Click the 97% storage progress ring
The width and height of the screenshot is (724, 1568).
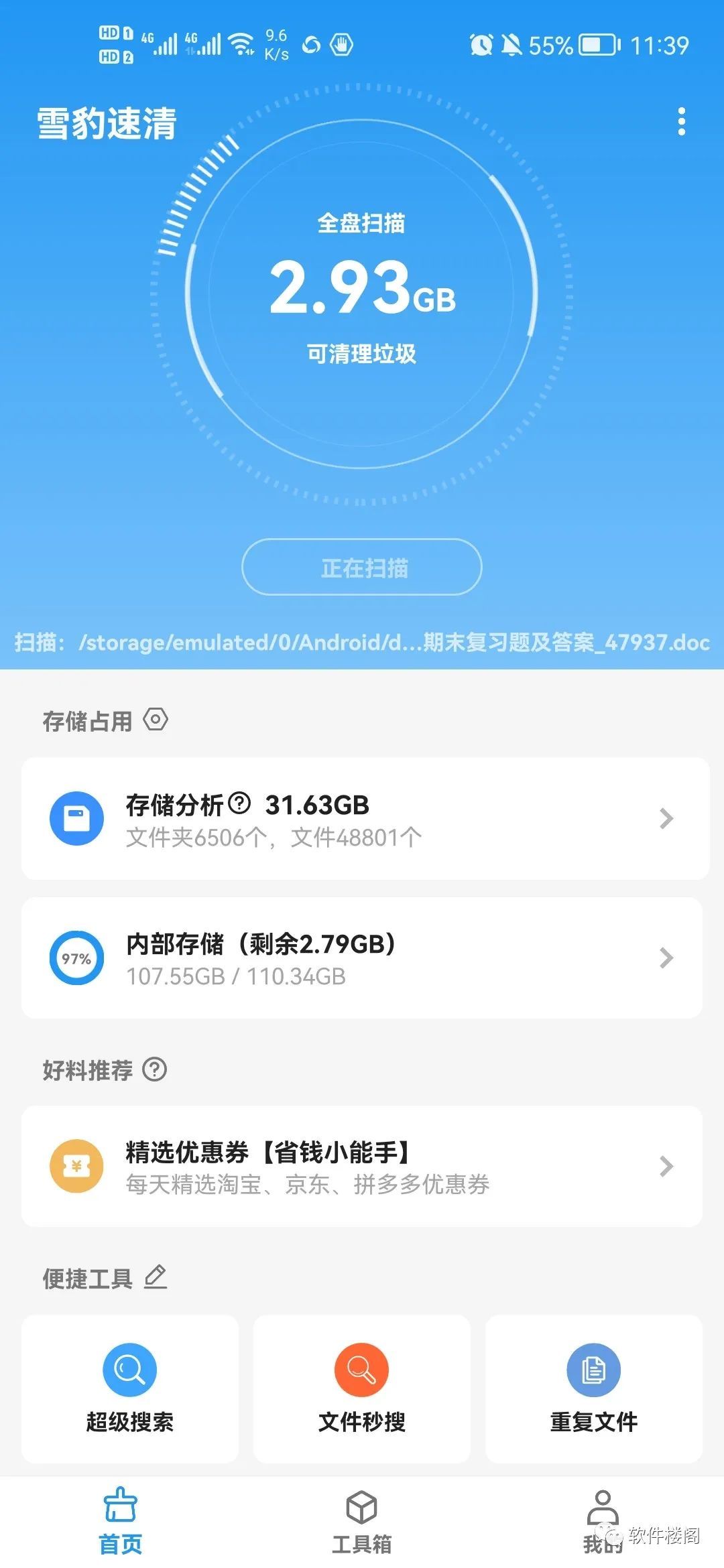coord(76,958)
